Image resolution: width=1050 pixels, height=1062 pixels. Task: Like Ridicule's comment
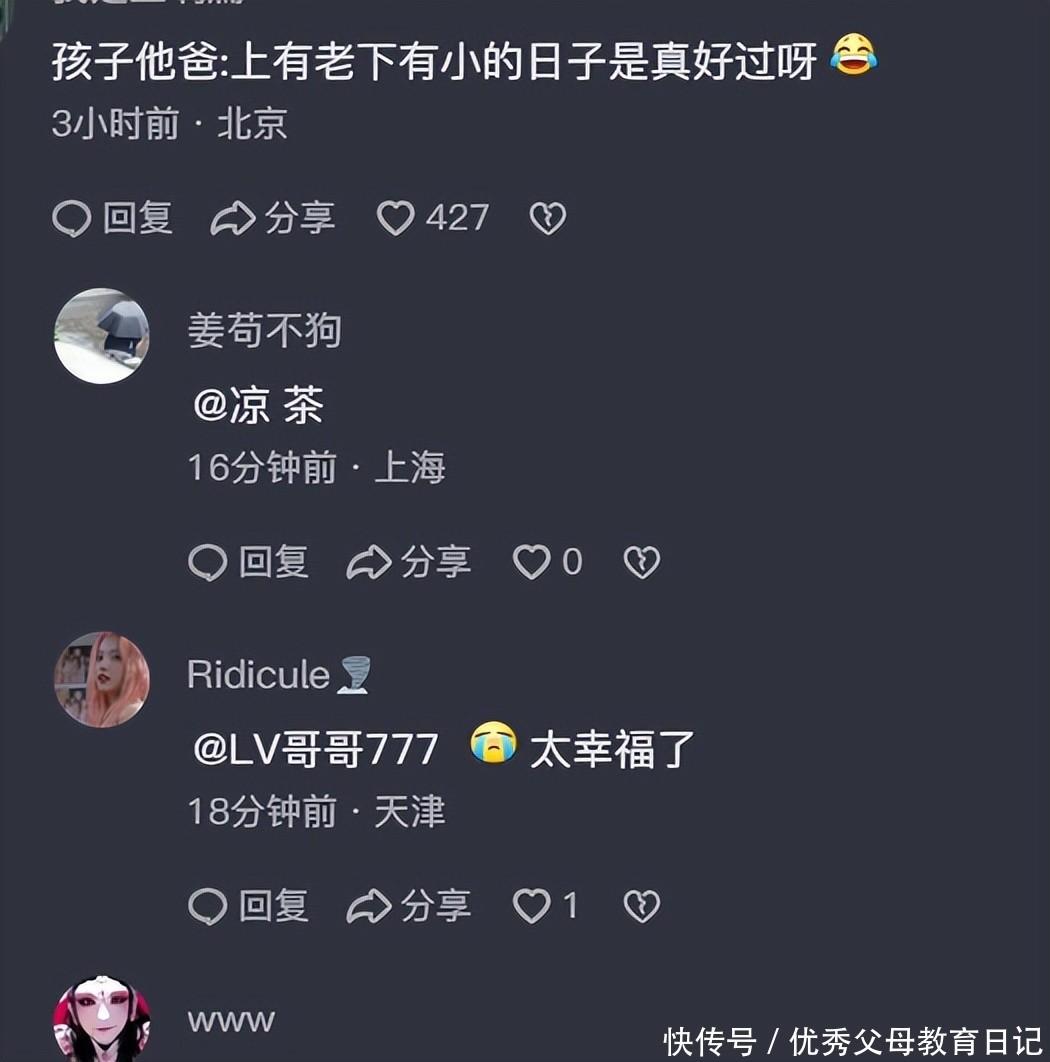click(532, 906)
